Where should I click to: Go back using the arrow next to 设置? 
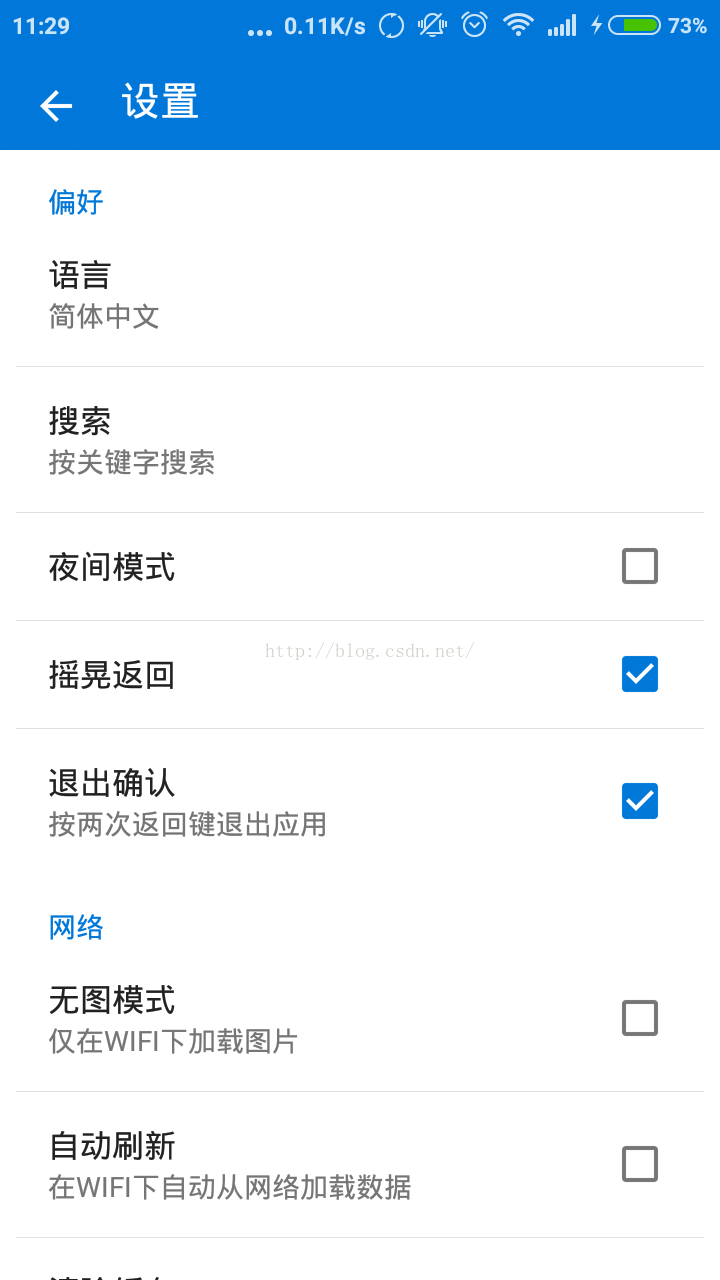pos(56,105)
